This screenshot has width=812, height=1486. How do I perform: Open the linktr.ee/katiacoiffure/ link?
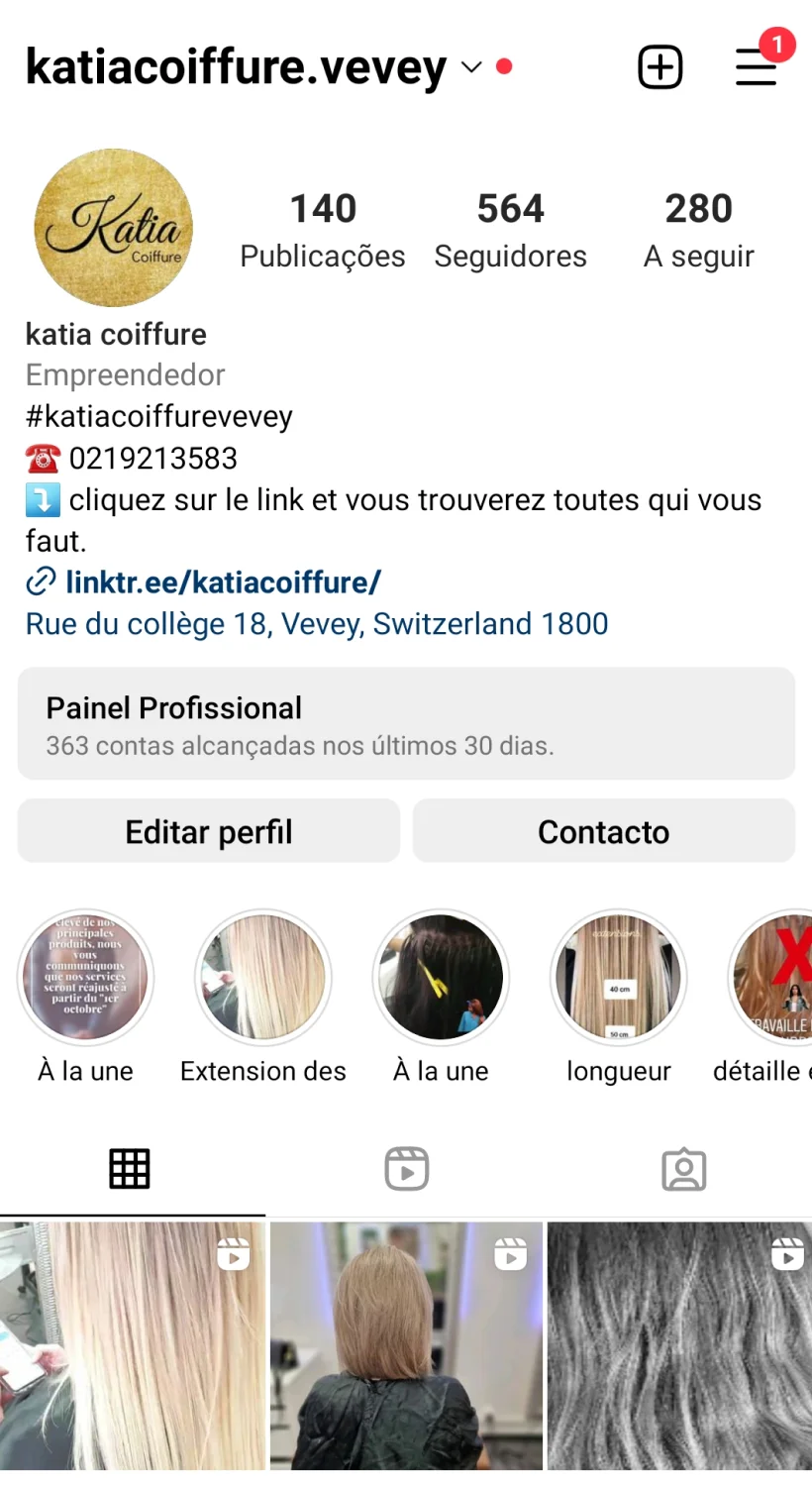click(222, 583)
